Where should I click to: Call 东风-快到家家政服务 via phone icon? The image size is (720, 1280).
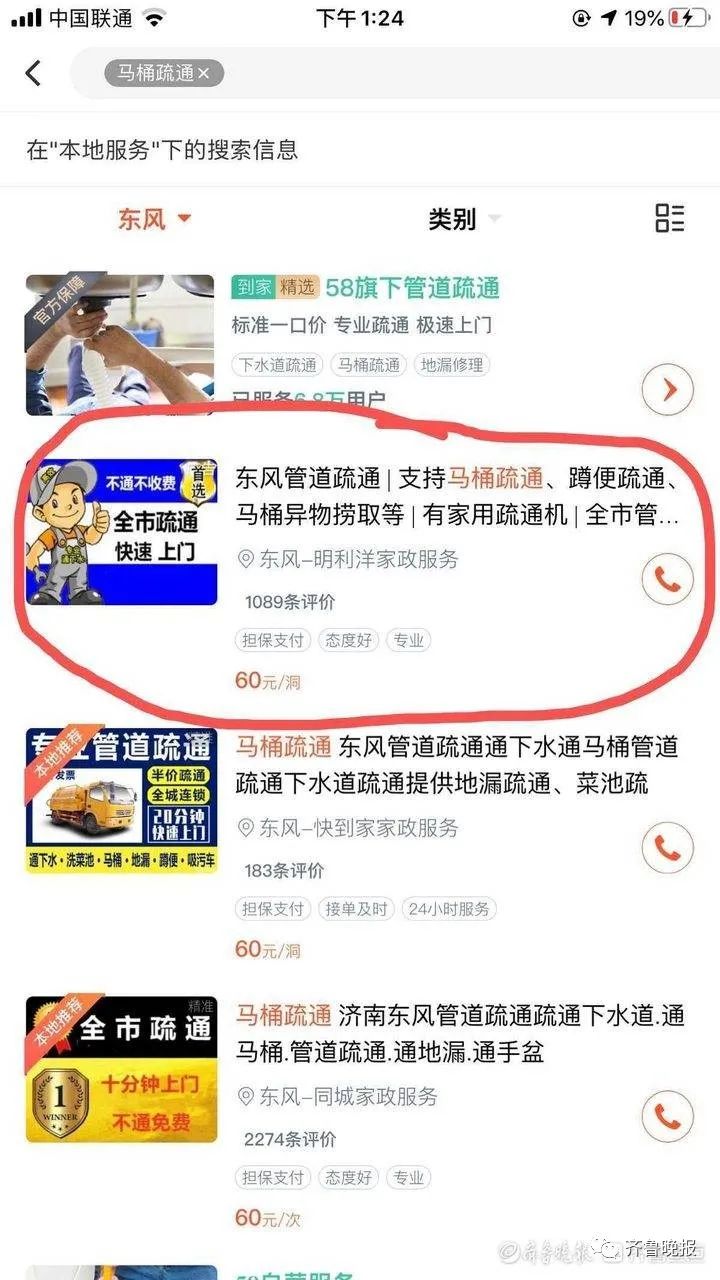[667, 848]
